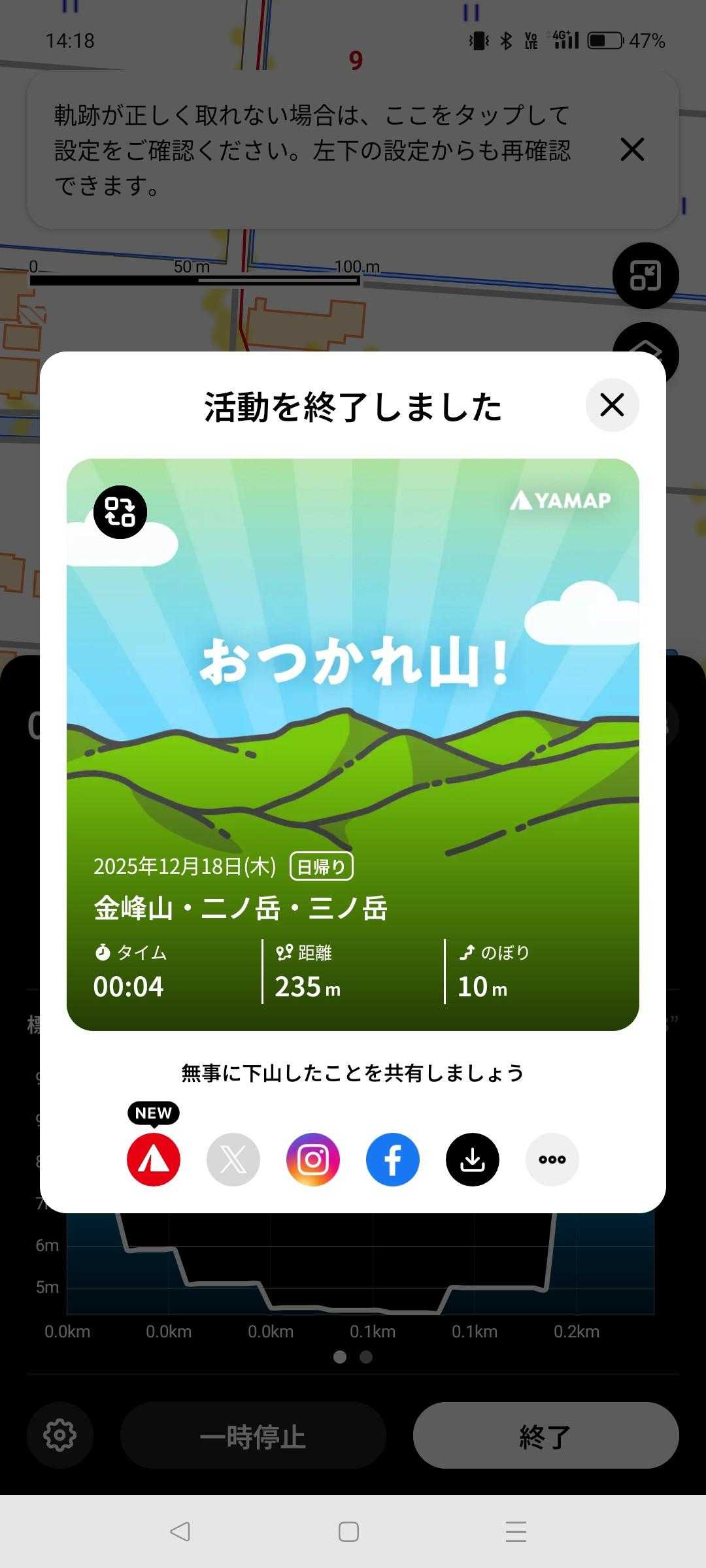Download the activity card image

473,1160
